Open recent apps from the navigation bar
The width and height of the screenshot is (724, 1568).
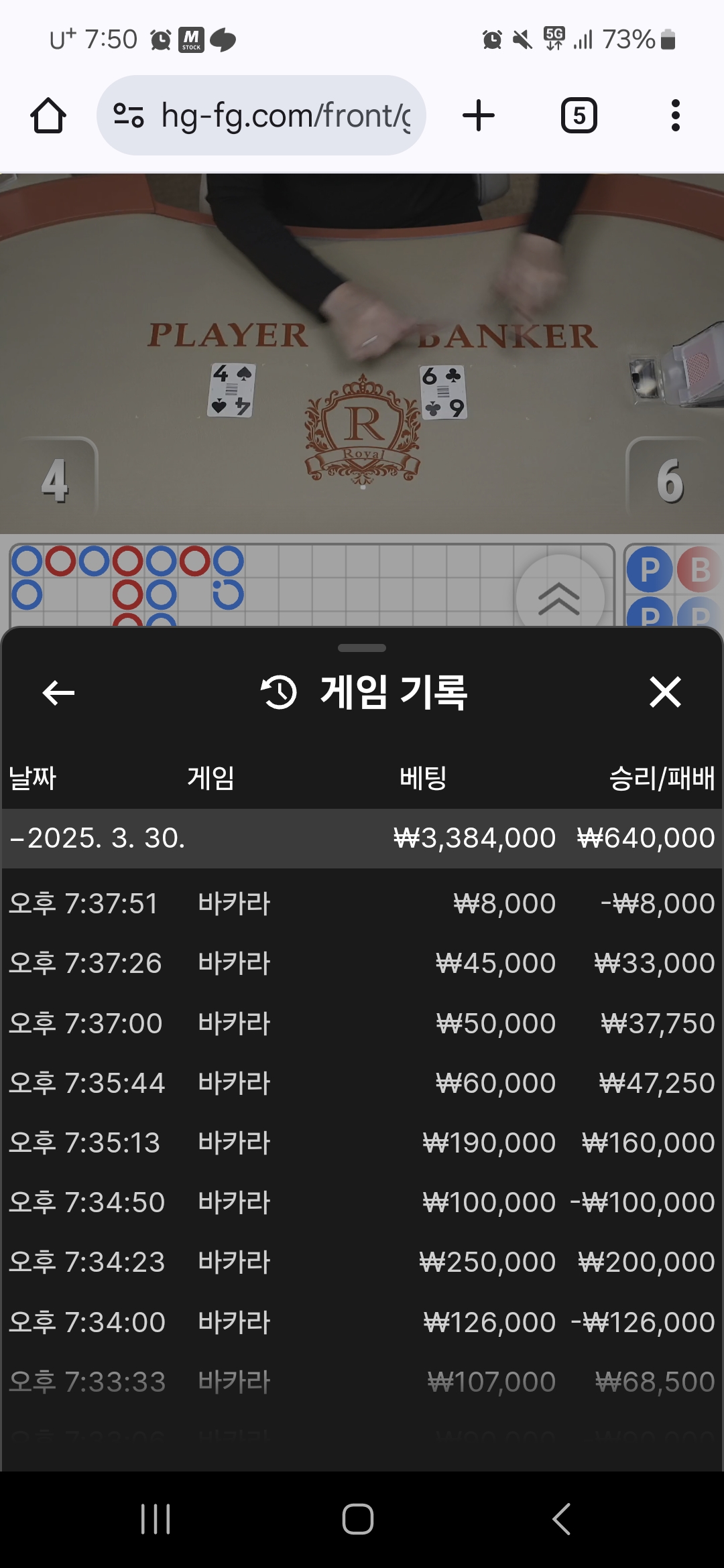point(156,1518)
